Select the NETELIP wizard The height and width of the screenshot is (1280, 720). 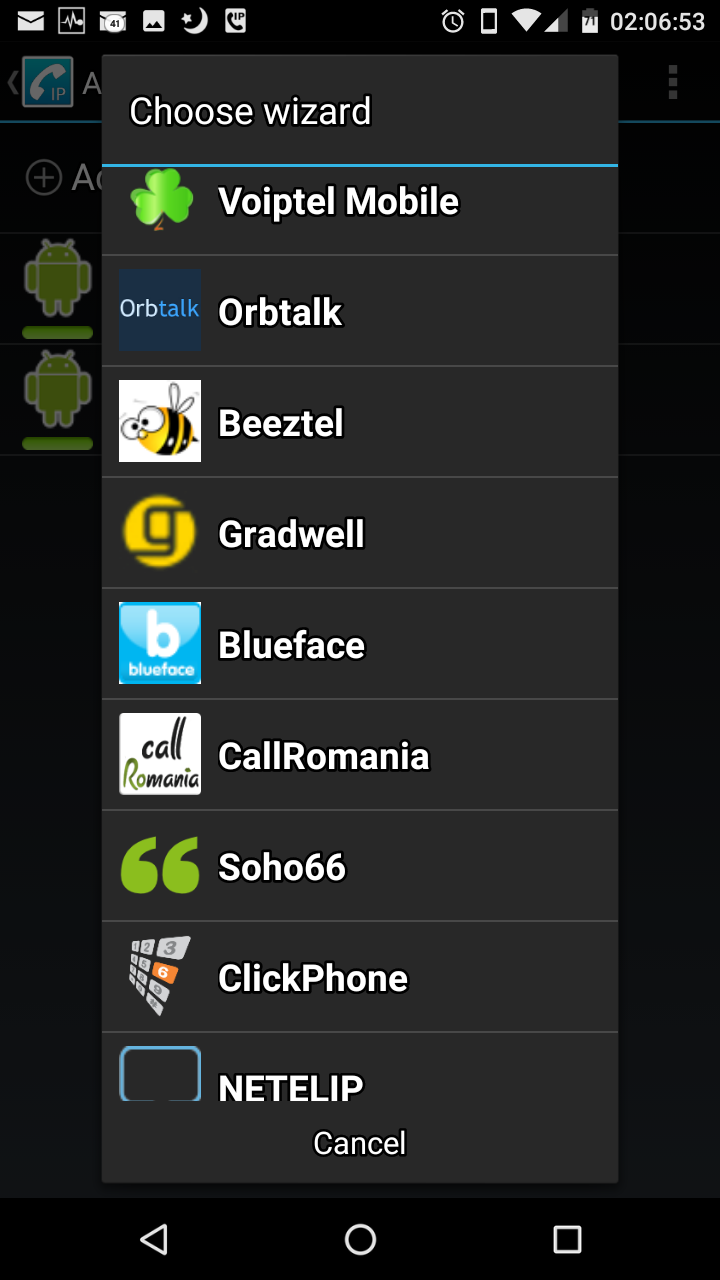tap(360, 1068)
